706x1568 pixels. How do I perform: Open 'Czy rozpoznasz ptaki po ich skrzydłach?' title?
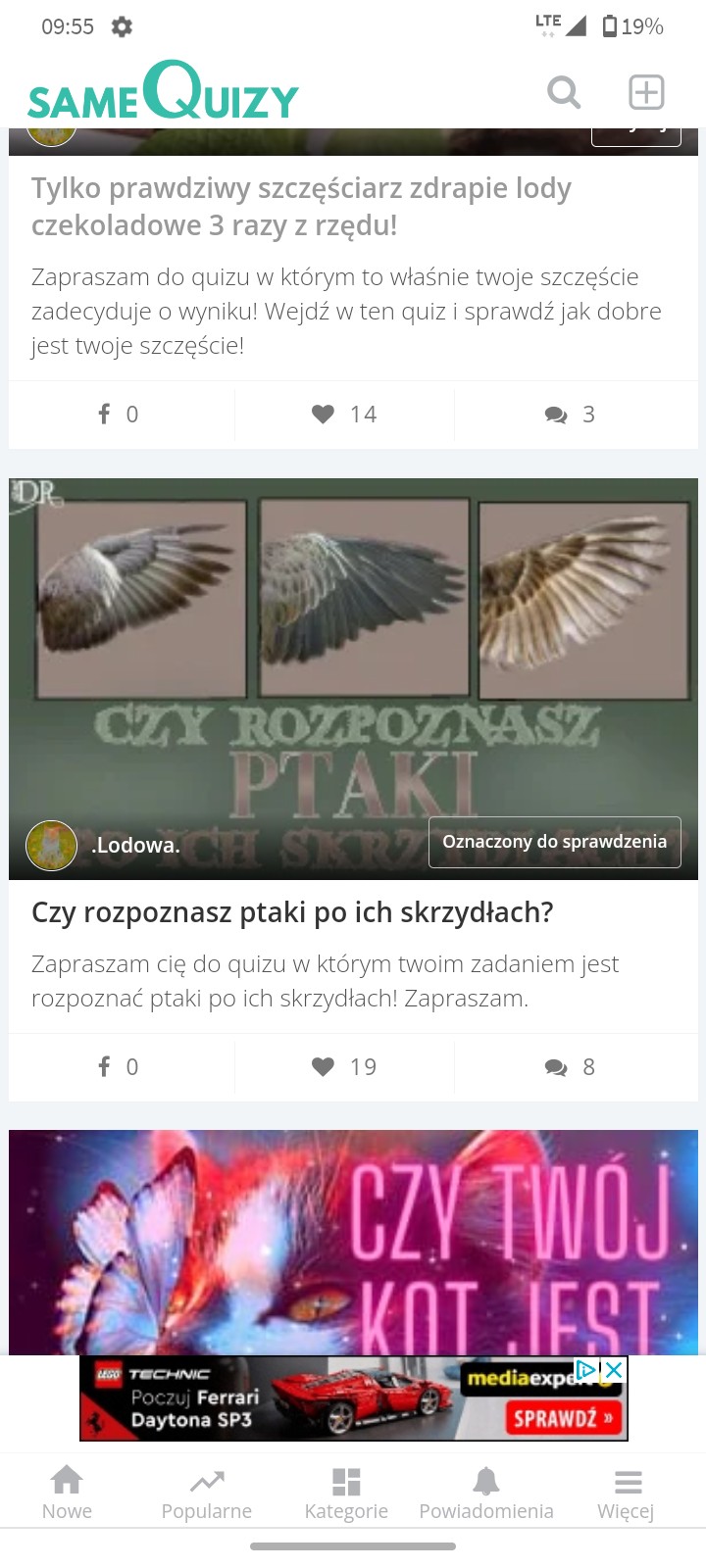(x=292, y=912)
